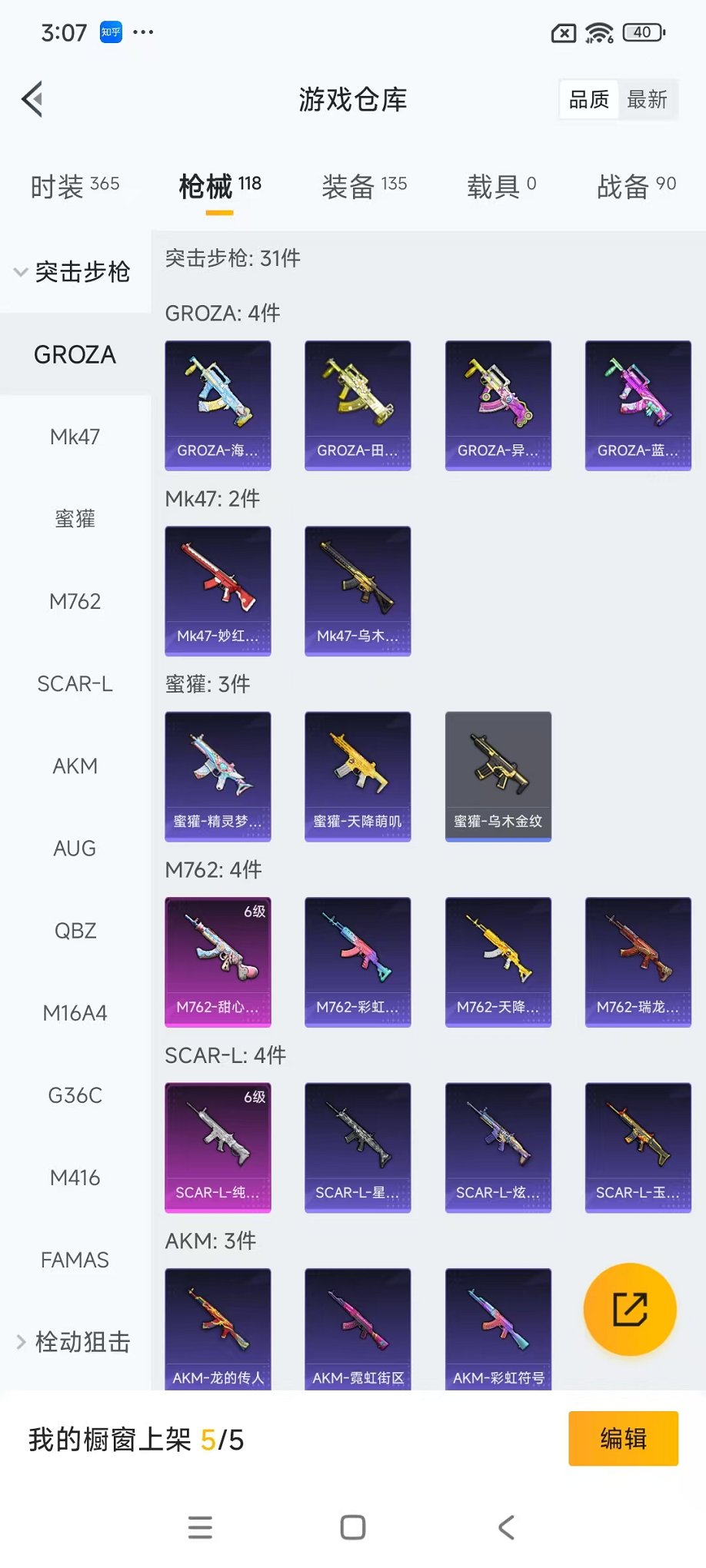Open the GROZA-海… skin tile

pyautogui.click(x=218, y=405)
